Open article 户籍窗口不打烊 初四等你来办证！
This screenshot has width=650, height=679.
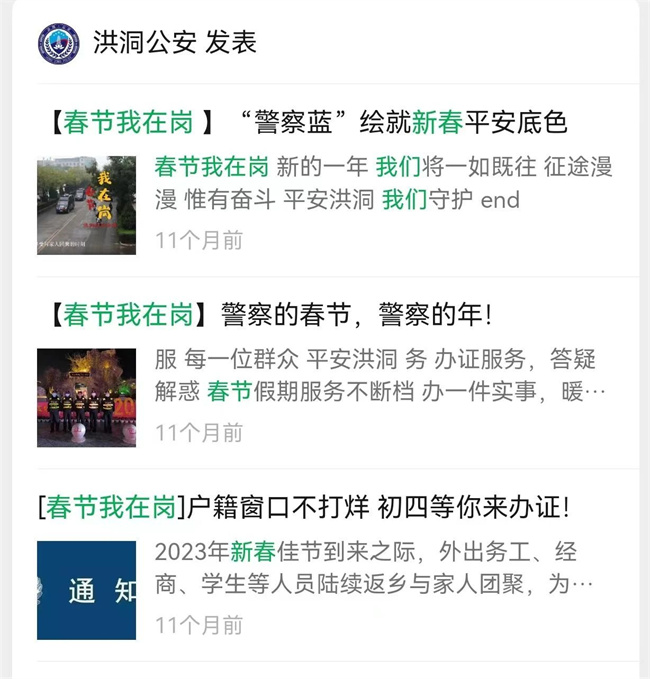click(305, 507)
